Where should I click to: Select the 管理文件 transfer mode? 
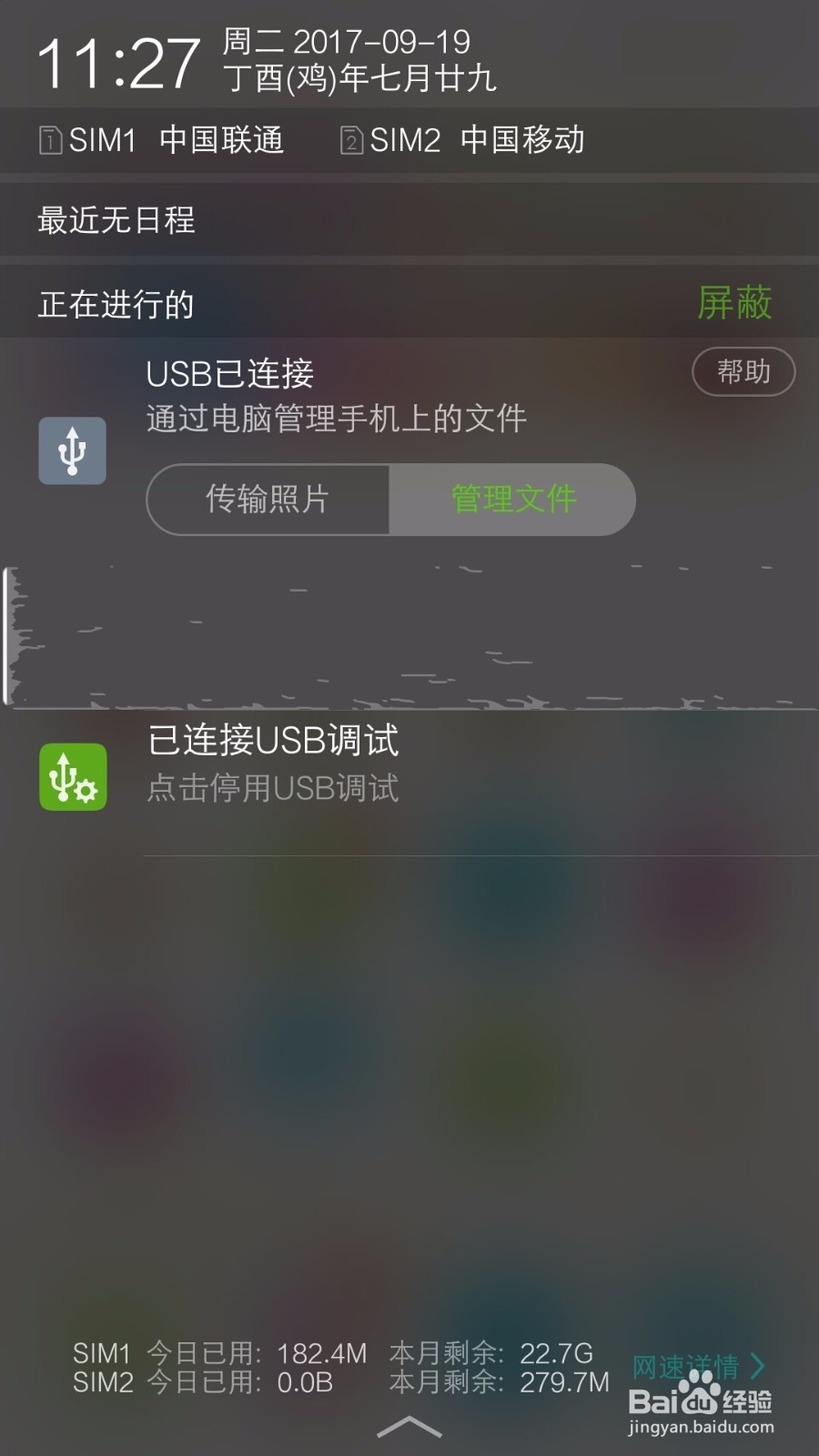click(512, 500)
